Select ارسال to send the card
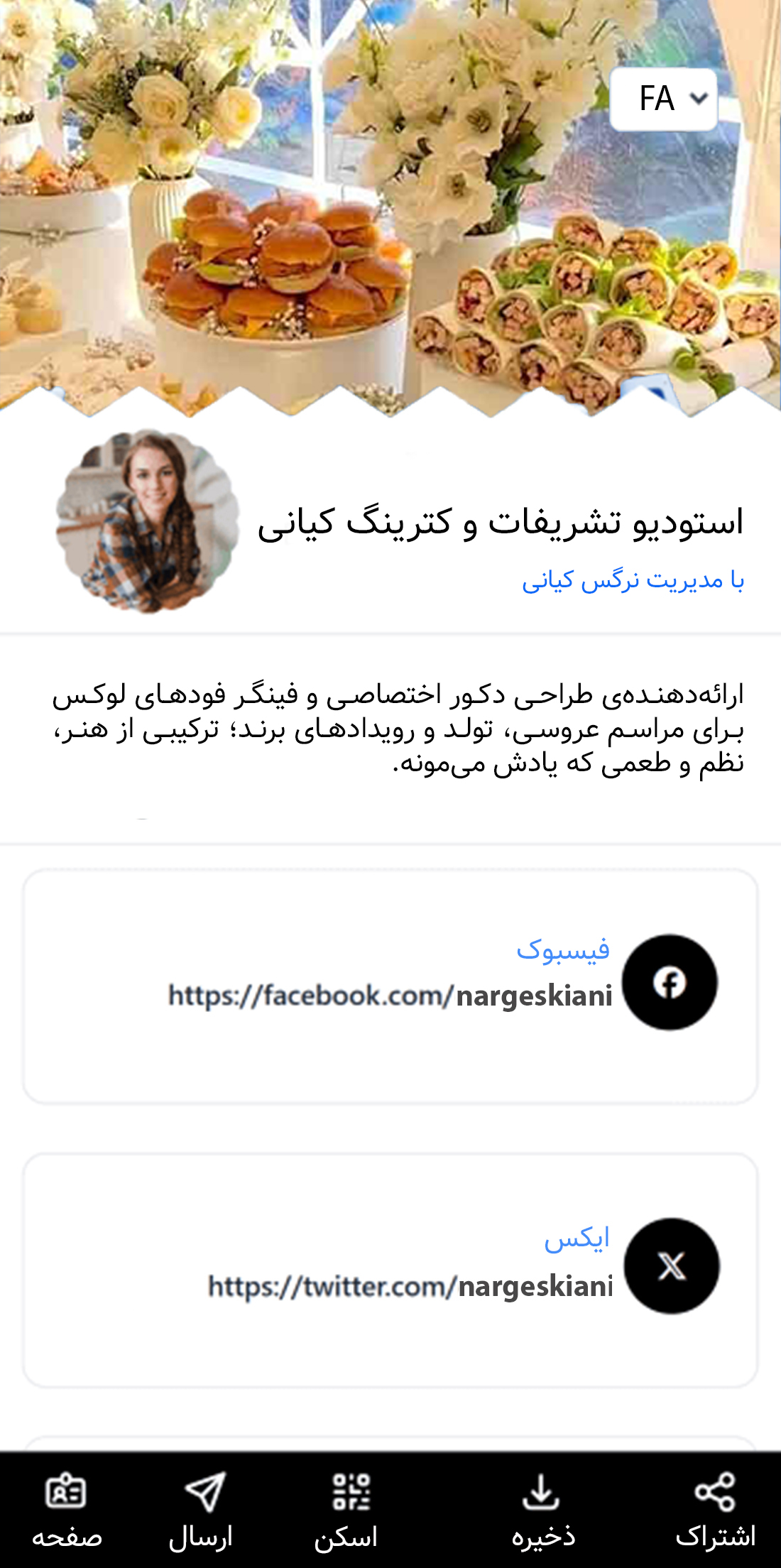This screenshot has height=1568, width=781. coord(202,1510)
